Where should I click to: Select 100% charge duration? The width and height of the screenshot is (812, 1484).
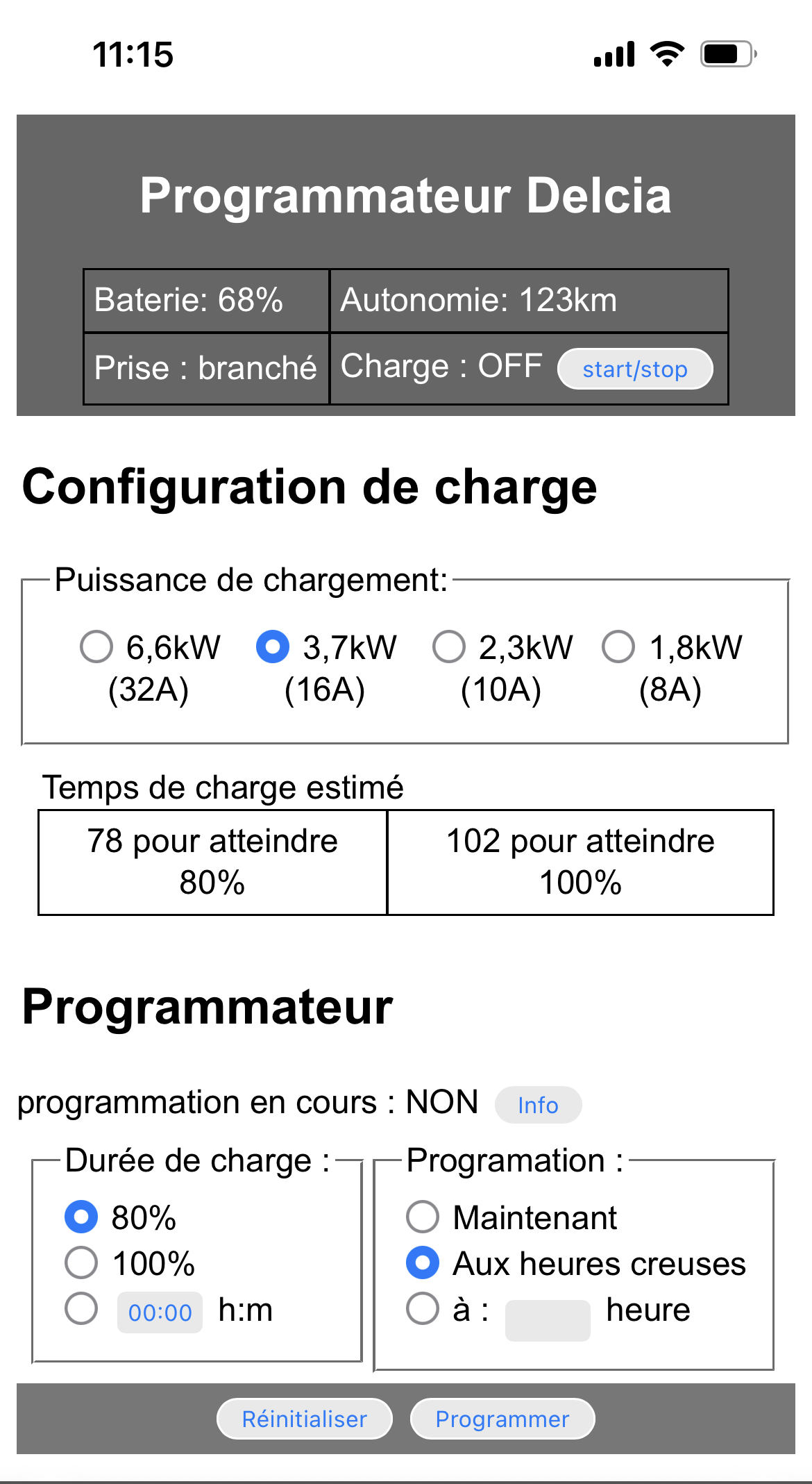click(81, 1262)
